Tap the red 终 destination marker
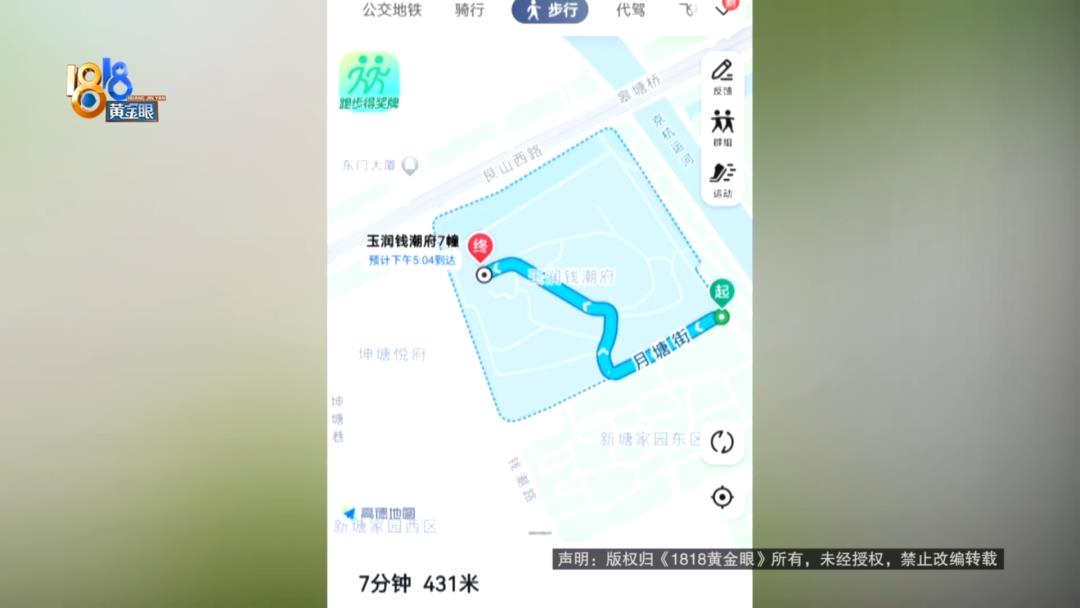The image size is (1080, 608). pyautogui.click(x=481, y=246)
